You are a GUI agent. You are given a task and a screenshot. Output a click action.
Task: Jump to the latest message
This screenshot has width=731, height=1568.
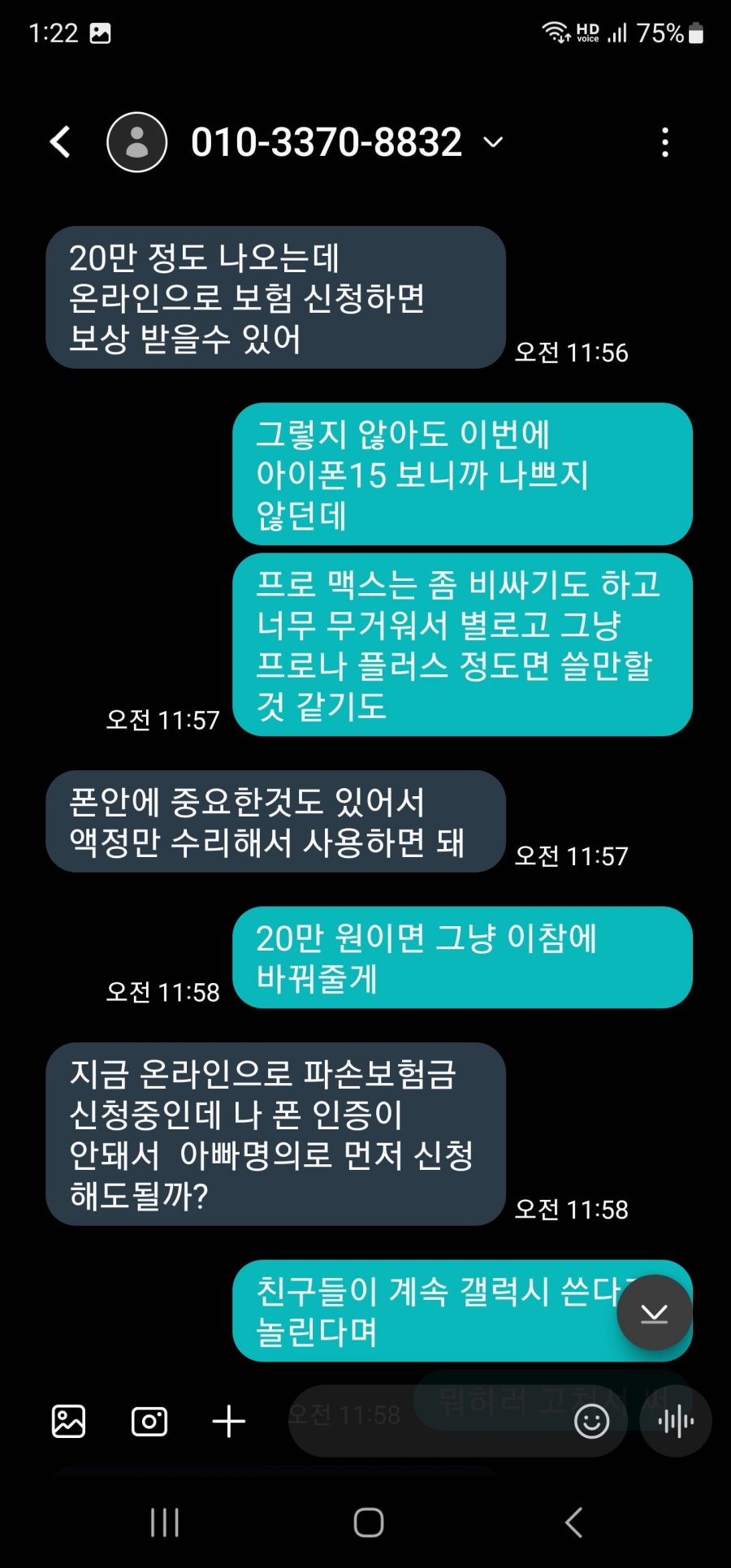click(x=654, y=1312)
